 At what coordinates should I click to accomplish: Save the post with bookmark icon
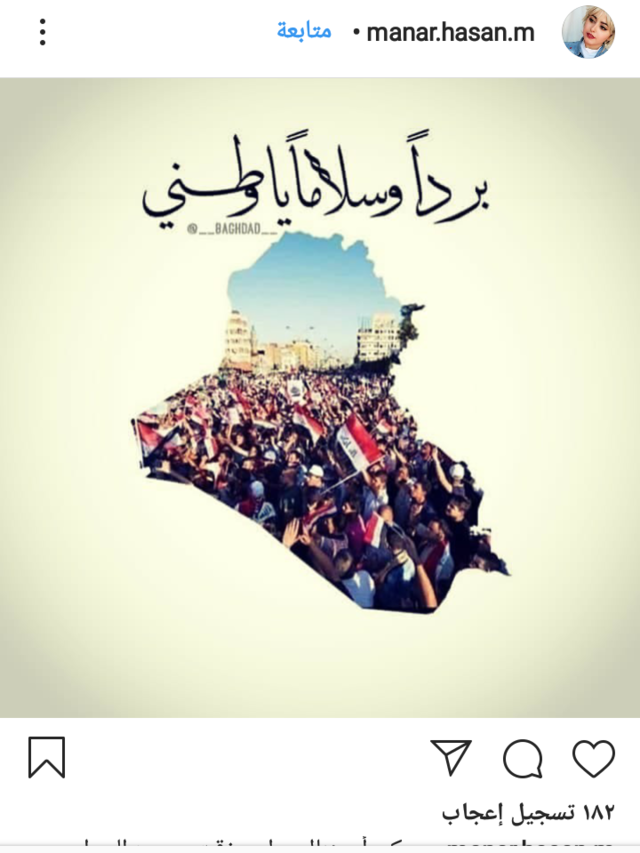point(47,757)
